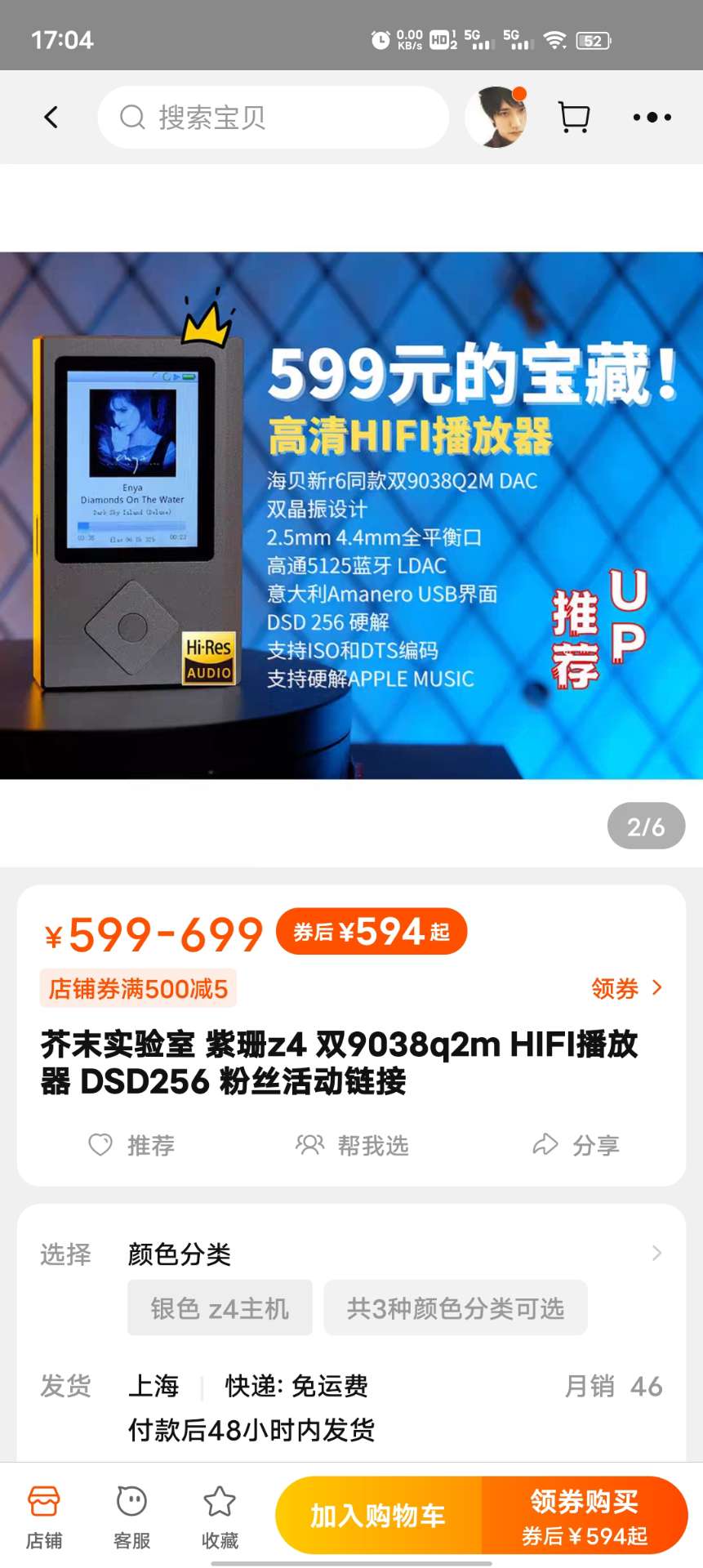The image size is (703, 1568).
Task: Open the HIFI player product image
Action: (351, 514)
